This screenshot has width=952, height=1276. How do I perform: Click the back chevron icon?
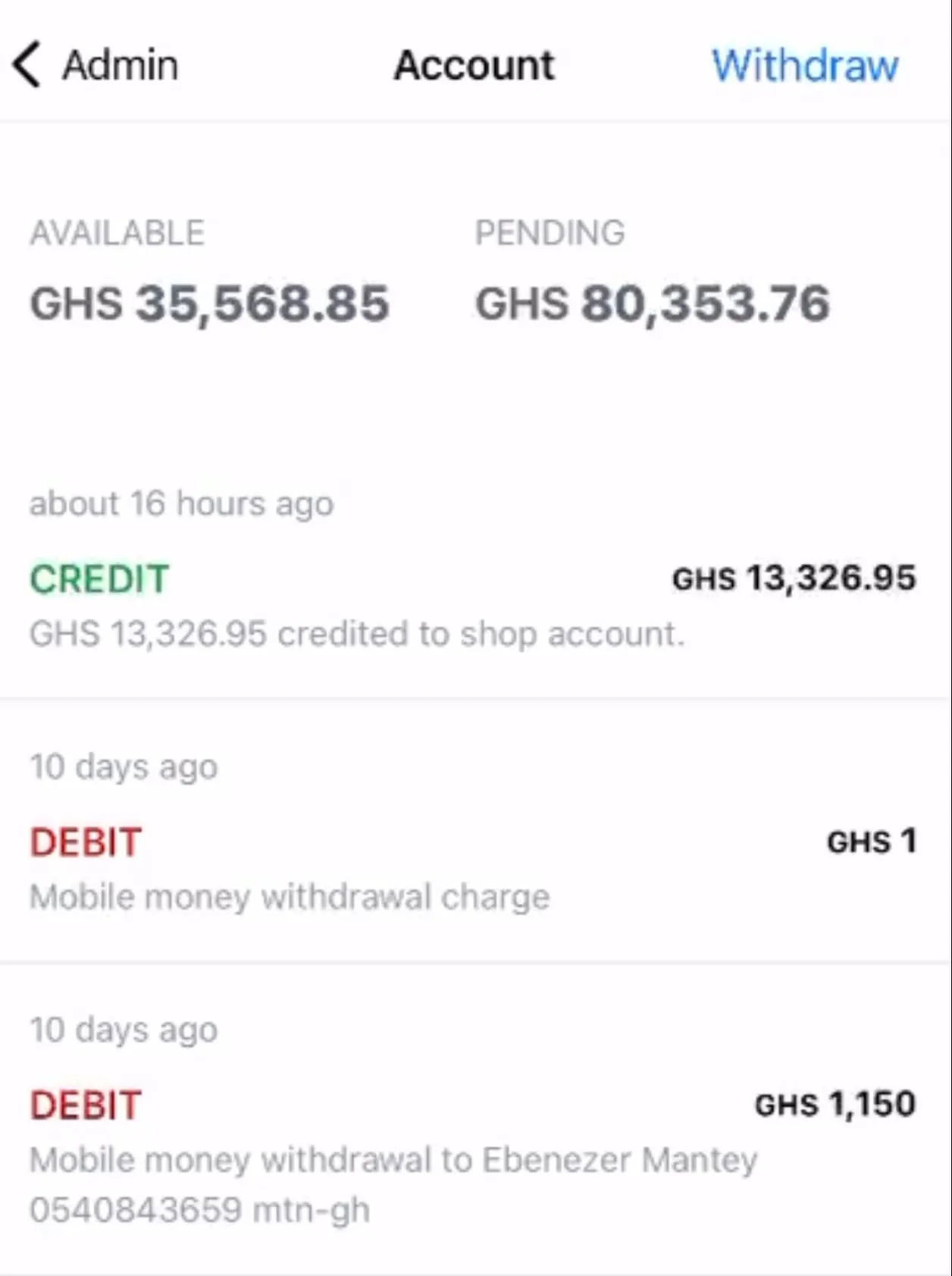coord(28,64)
